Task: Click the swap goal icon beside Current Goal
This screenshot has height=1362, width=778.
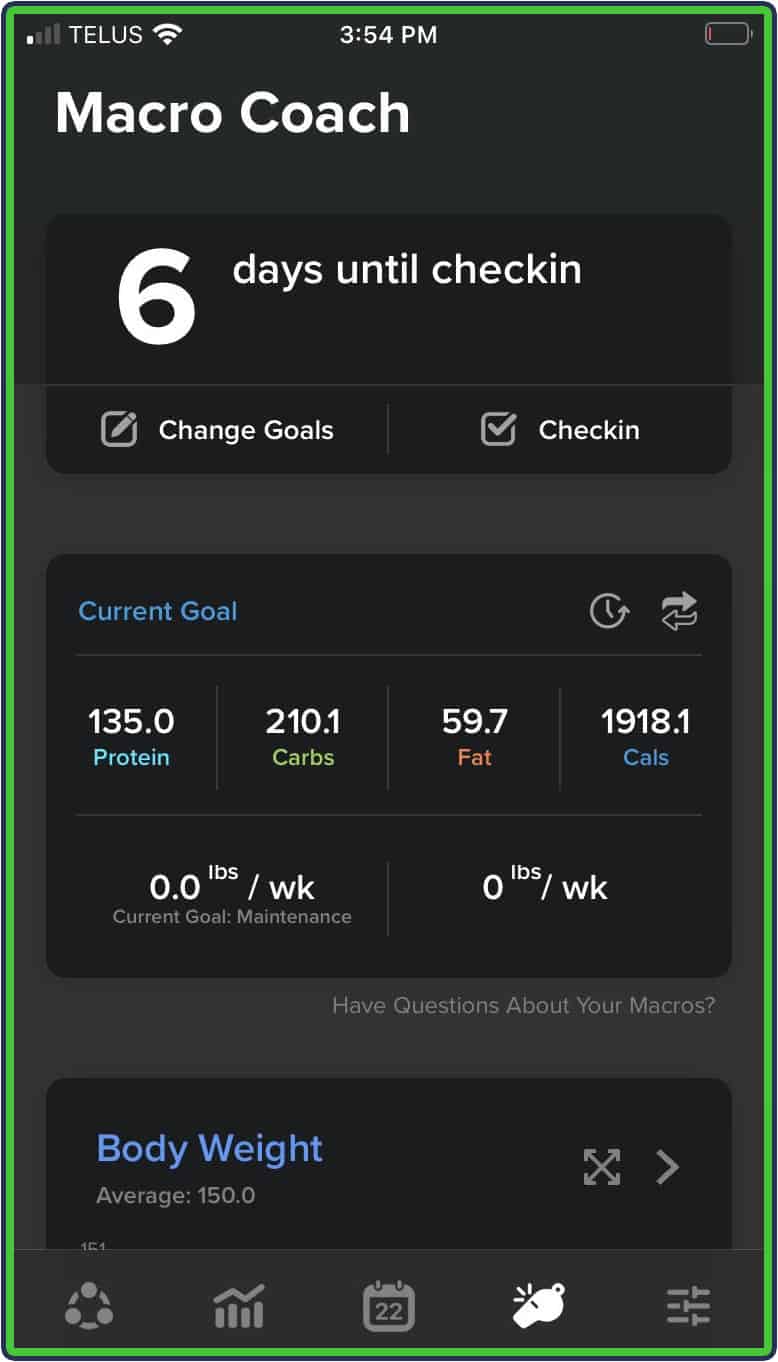Action: click(679, 610)
